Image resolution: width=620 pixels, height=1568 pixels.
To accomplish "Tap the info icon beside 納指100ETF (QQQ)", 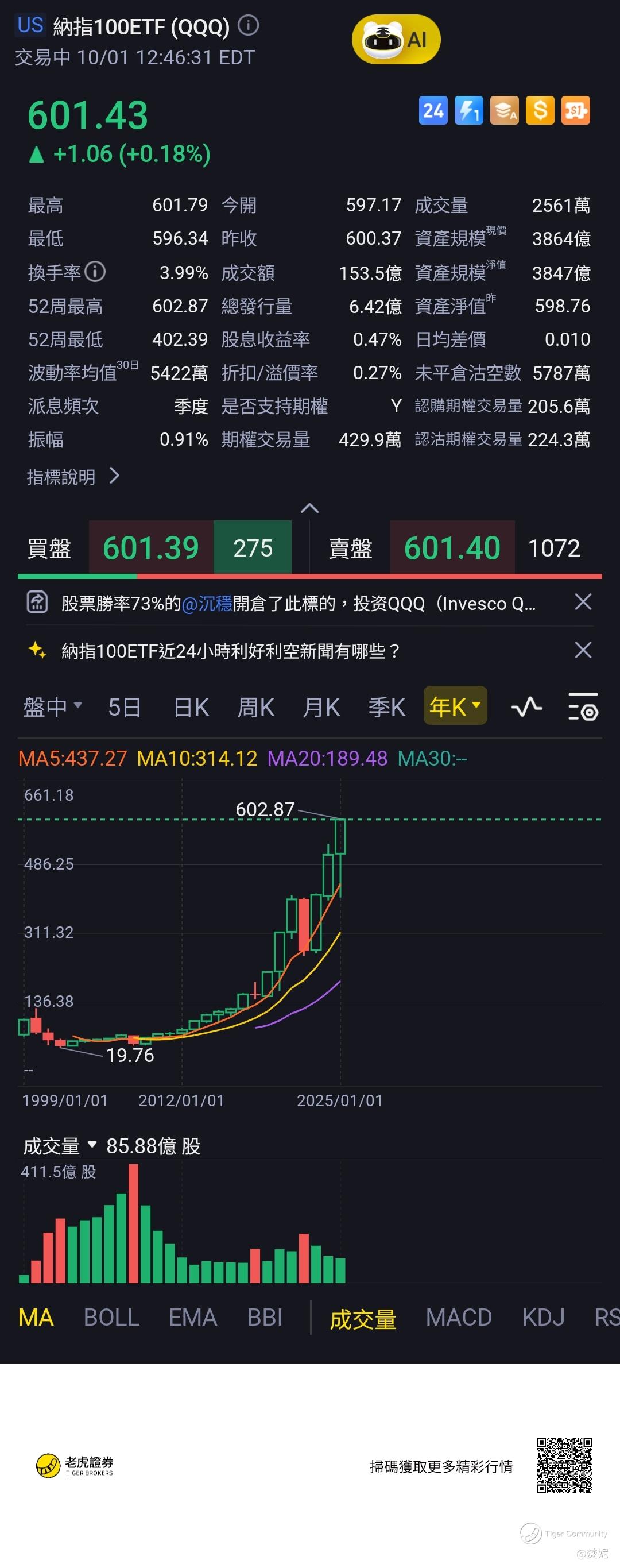I will [x=248, y=26].
